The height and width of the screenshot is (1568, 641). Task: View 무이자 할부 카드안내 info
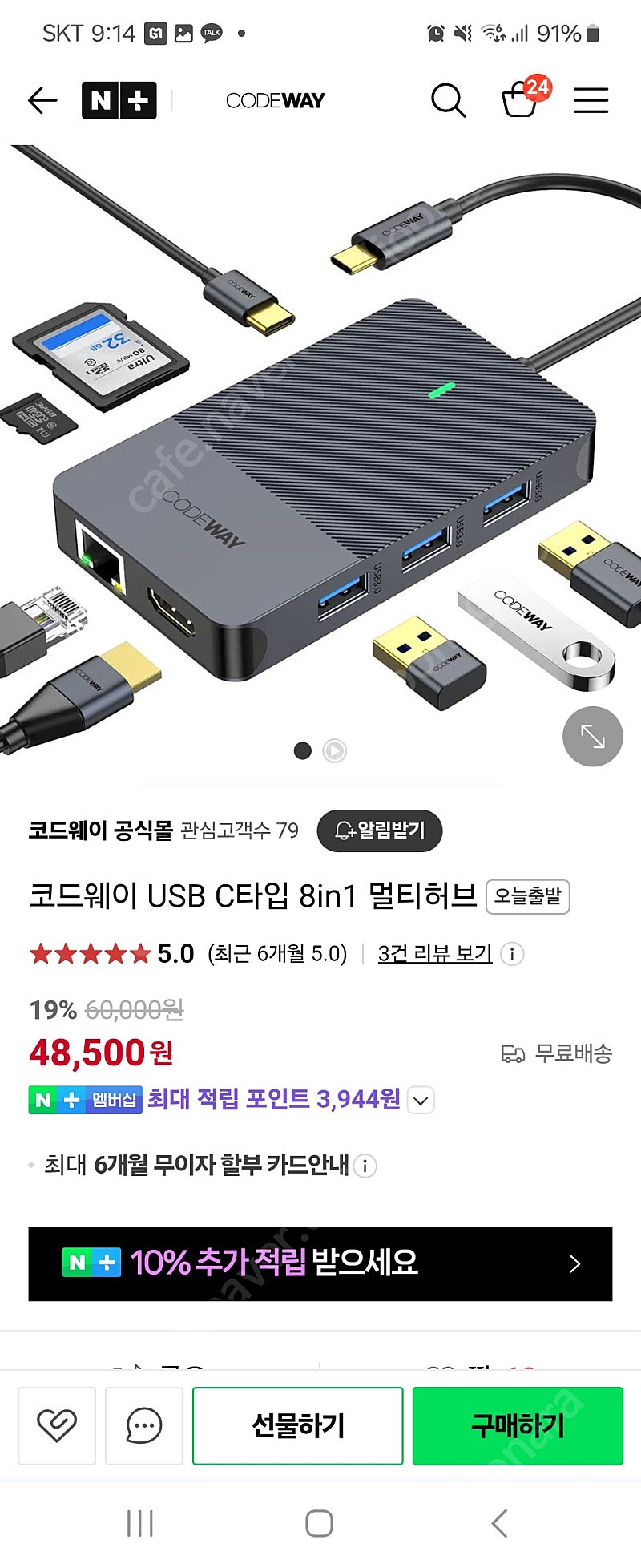(365, 1166)
